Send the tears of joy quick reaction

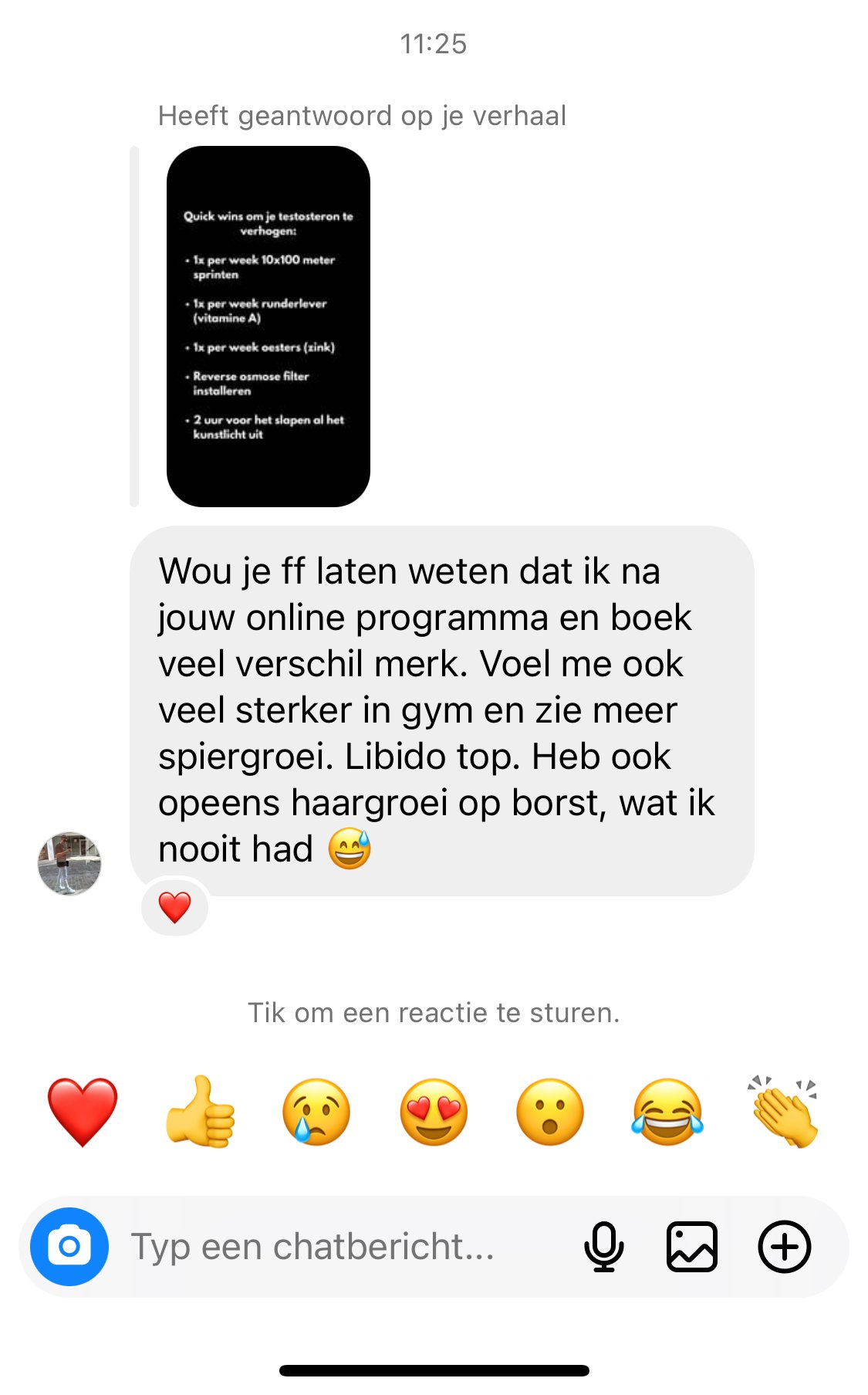(x=667, y=1112)
